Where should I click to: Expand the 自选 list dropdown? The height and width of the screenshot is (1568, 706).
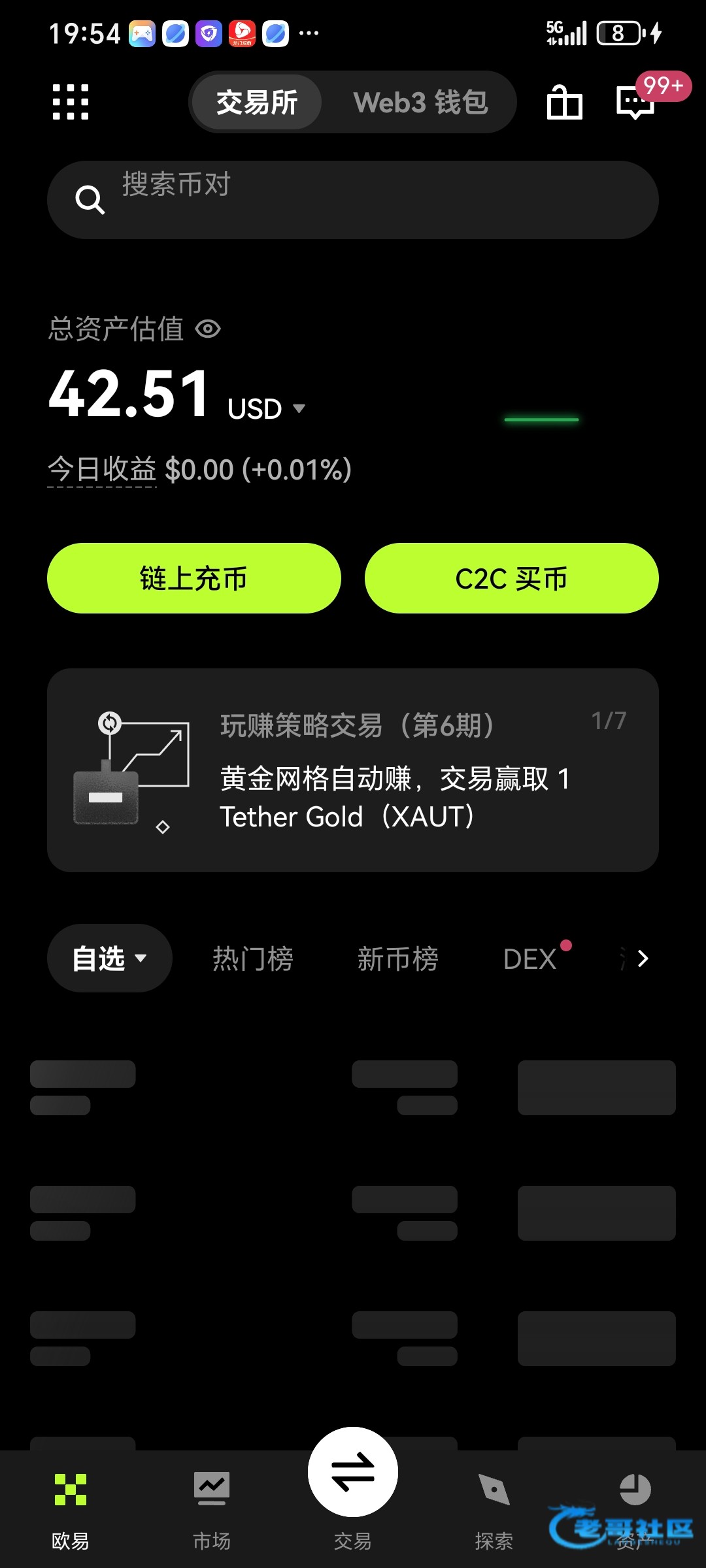pyautogui.click(x=109, y=958)
